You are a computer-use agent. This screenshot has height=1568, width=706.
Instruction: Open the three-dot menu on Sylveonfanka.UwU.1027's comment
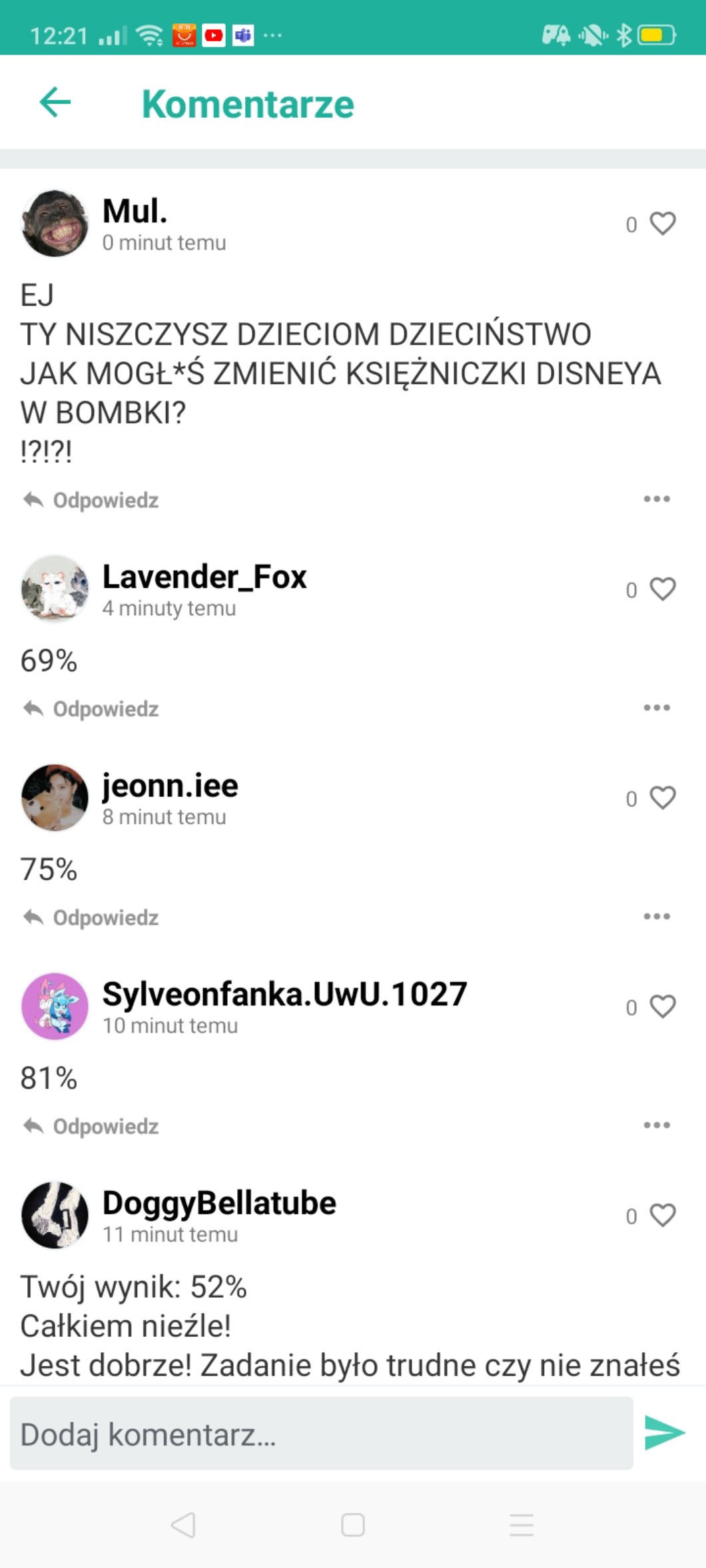[x=657, y=1125]
